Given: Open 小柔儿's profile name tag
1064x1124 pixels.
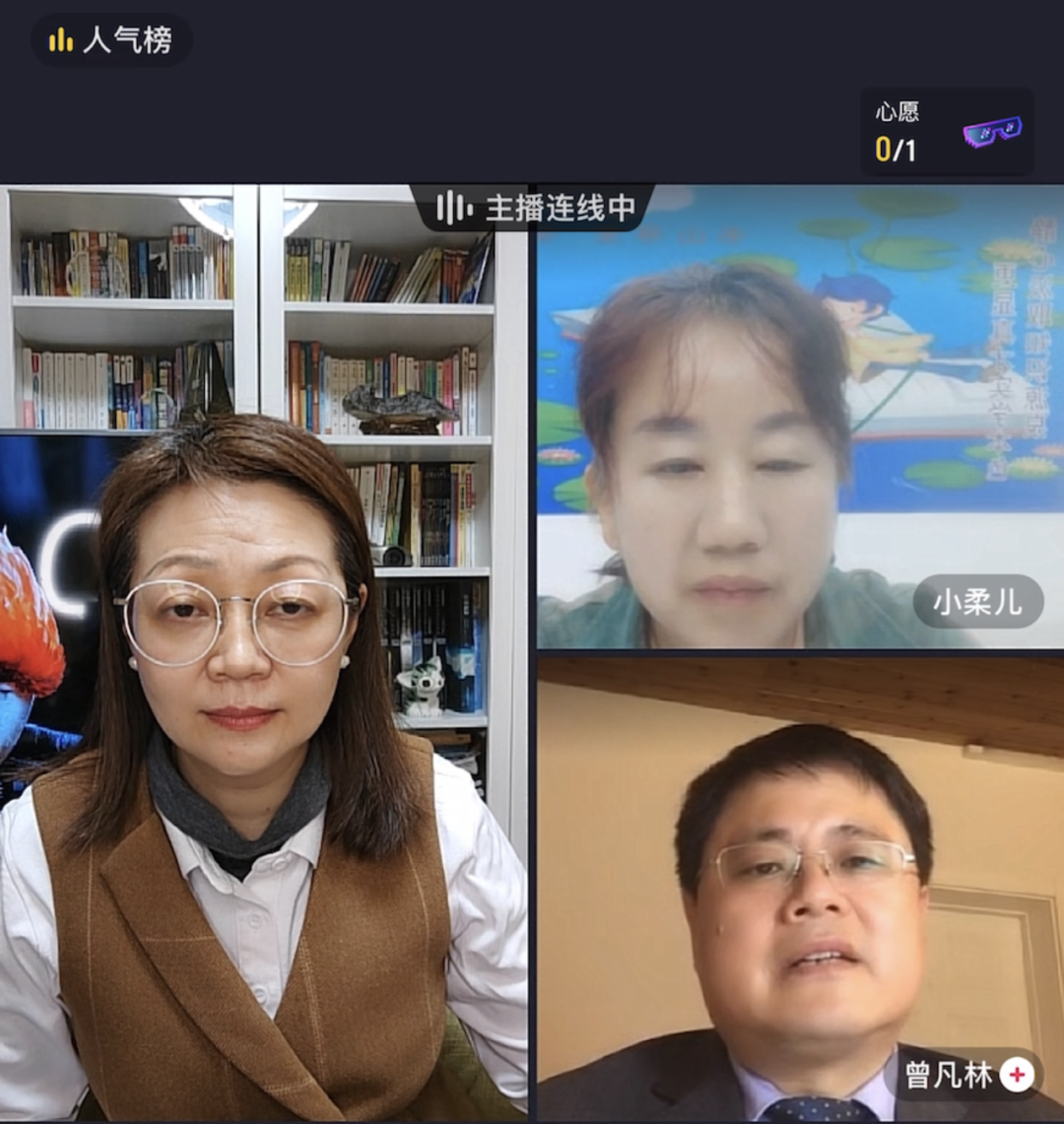Looking at the screenshot, I should point(977,602).
